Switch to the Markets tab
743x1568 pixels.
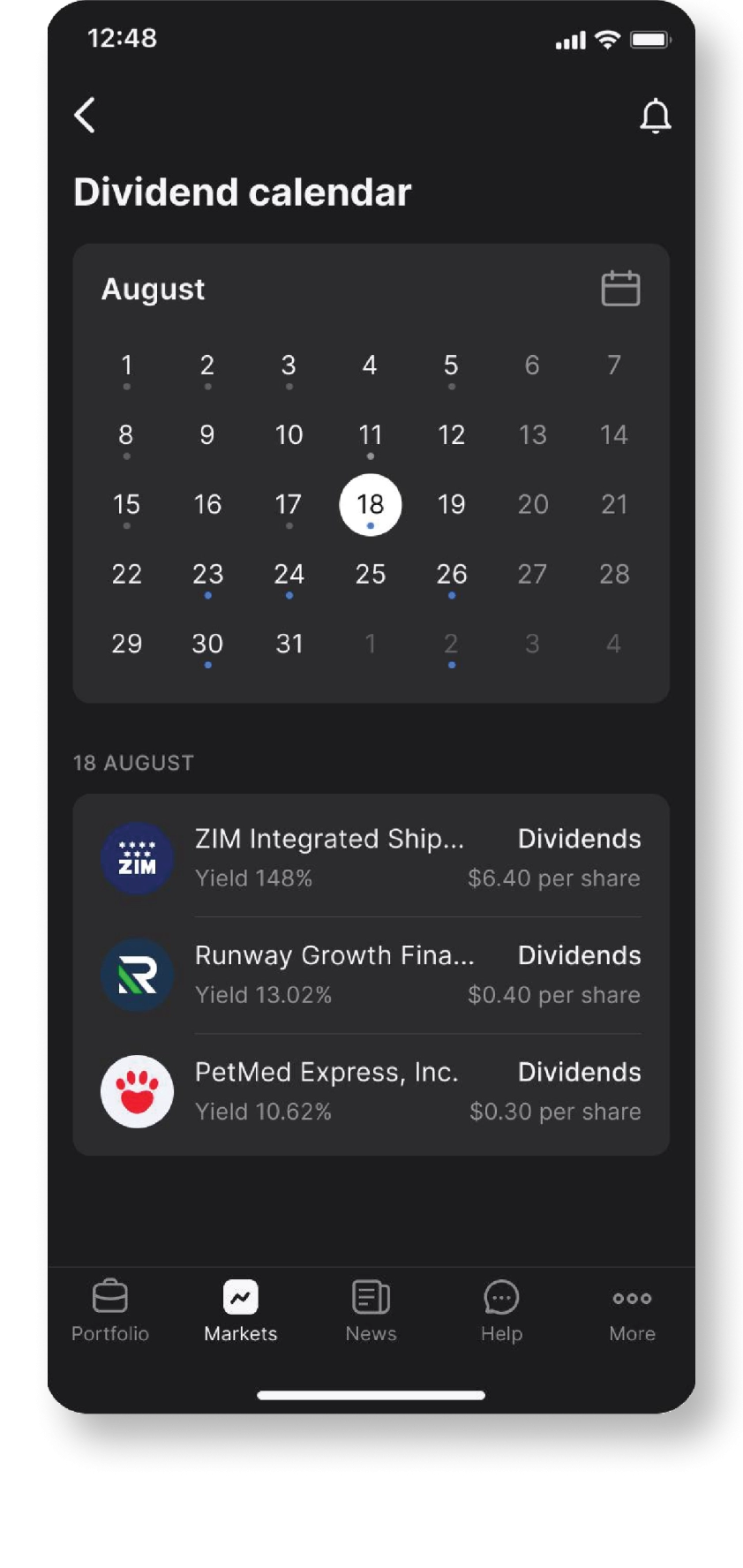coord(241,1311)
